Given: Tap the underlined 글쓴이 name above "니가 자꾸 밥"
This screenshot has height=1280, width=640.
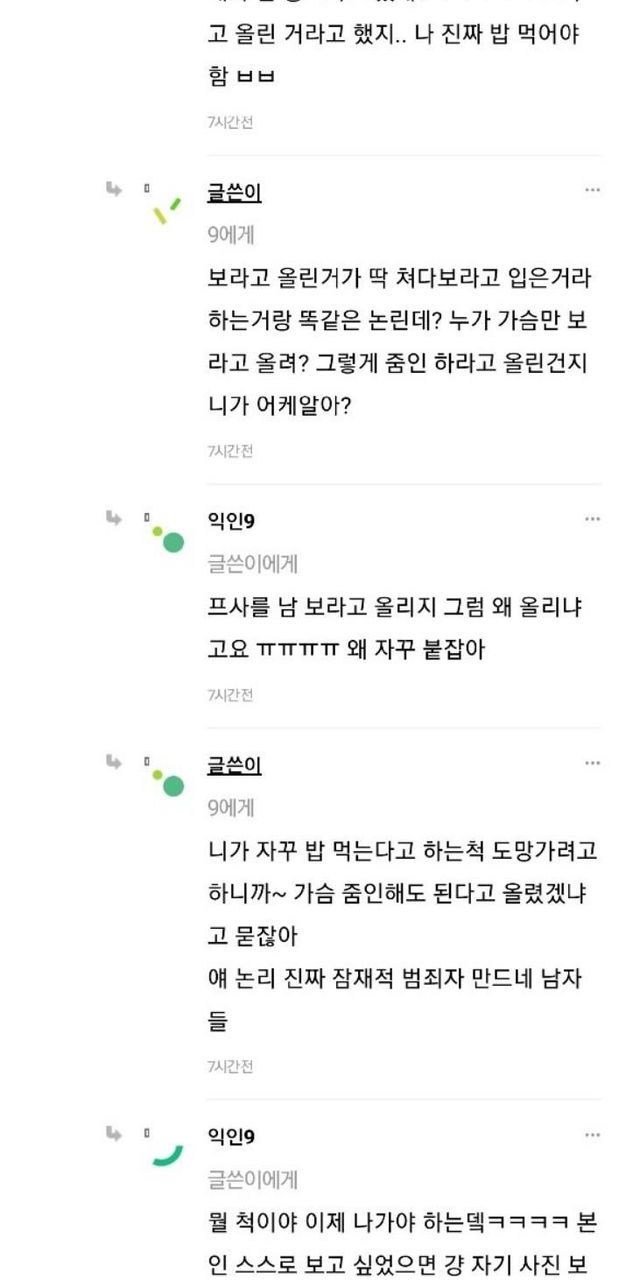Looking at the screenshot, I should pos(234,765).
